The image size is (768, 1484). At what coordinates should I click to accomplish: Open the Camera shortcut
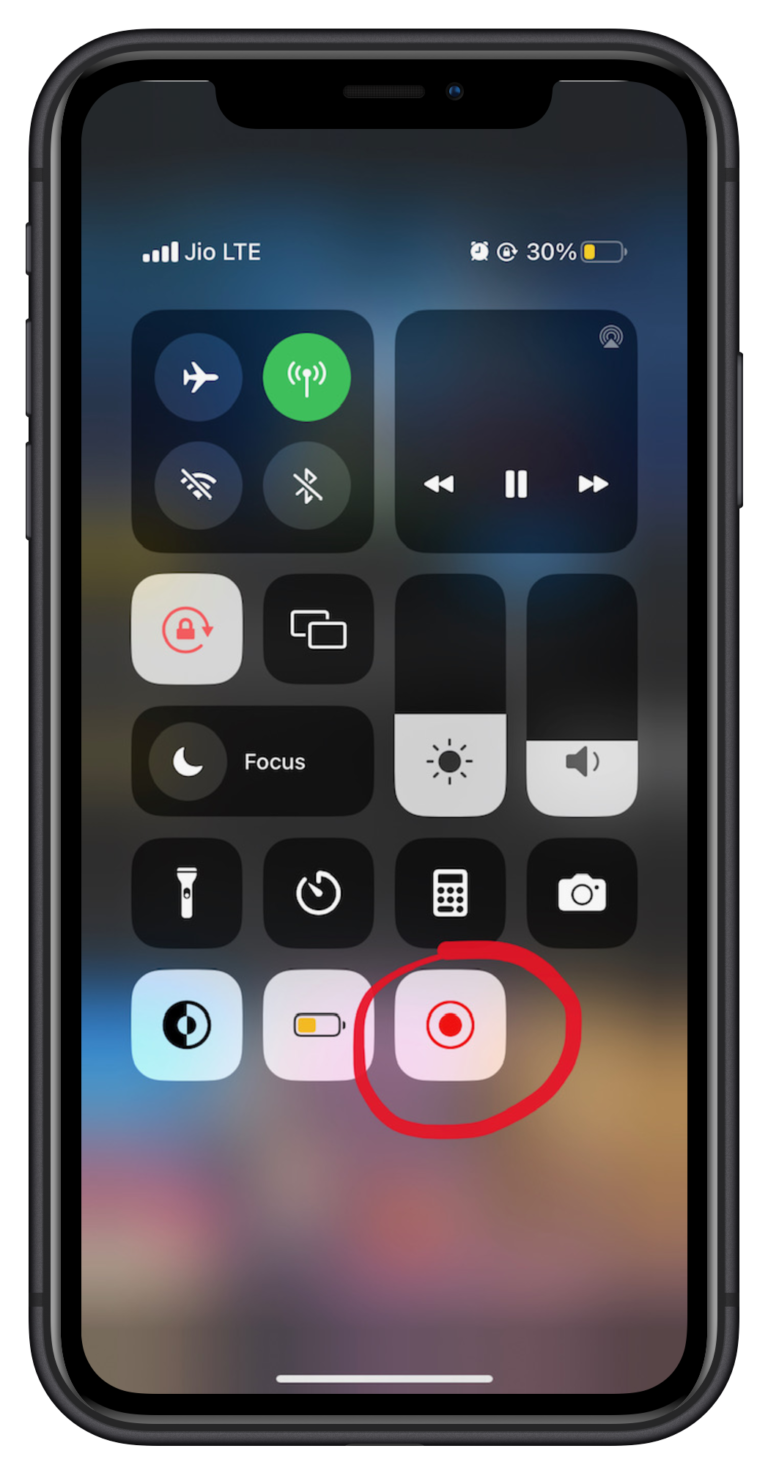click(581, 893)
